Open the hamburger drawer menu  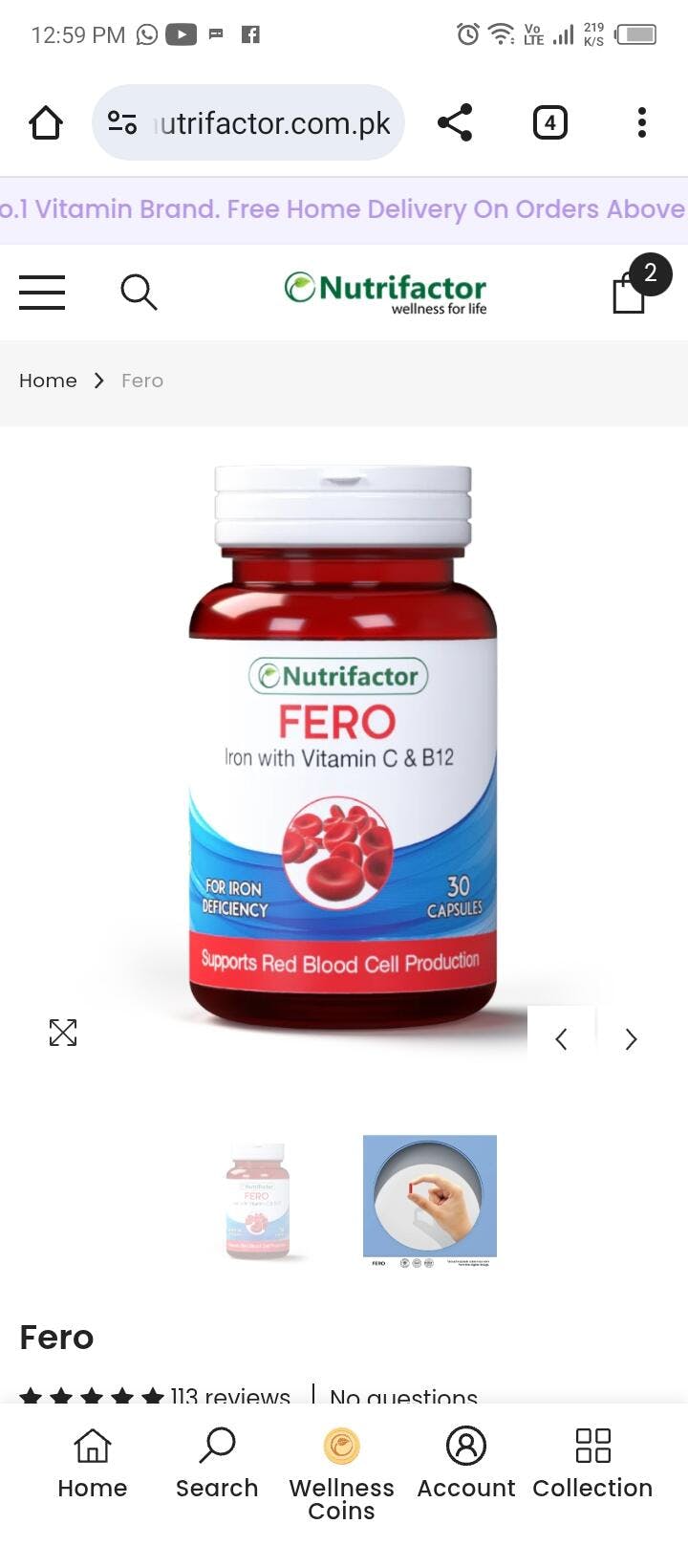pyautogui.click(x=42, y=293)
